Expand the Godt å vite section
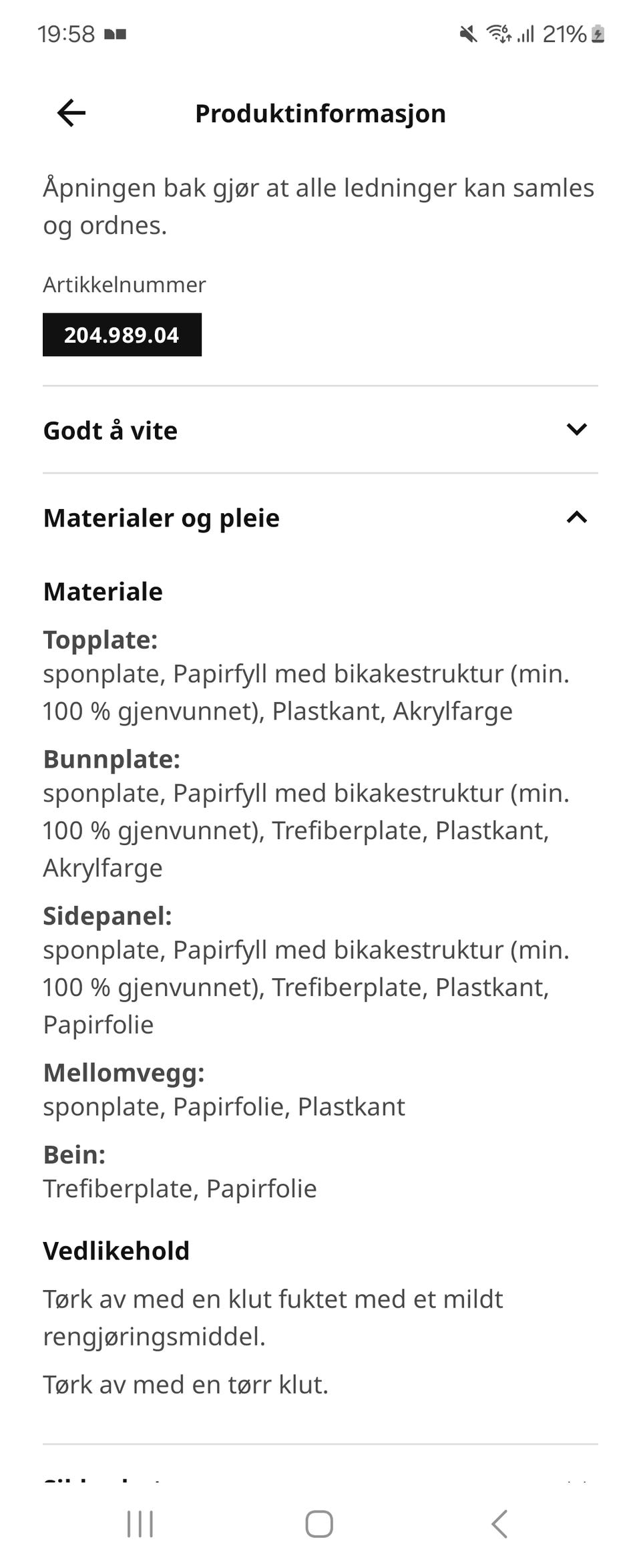This screenshot has width=641, height=1568. click(577, 430)
